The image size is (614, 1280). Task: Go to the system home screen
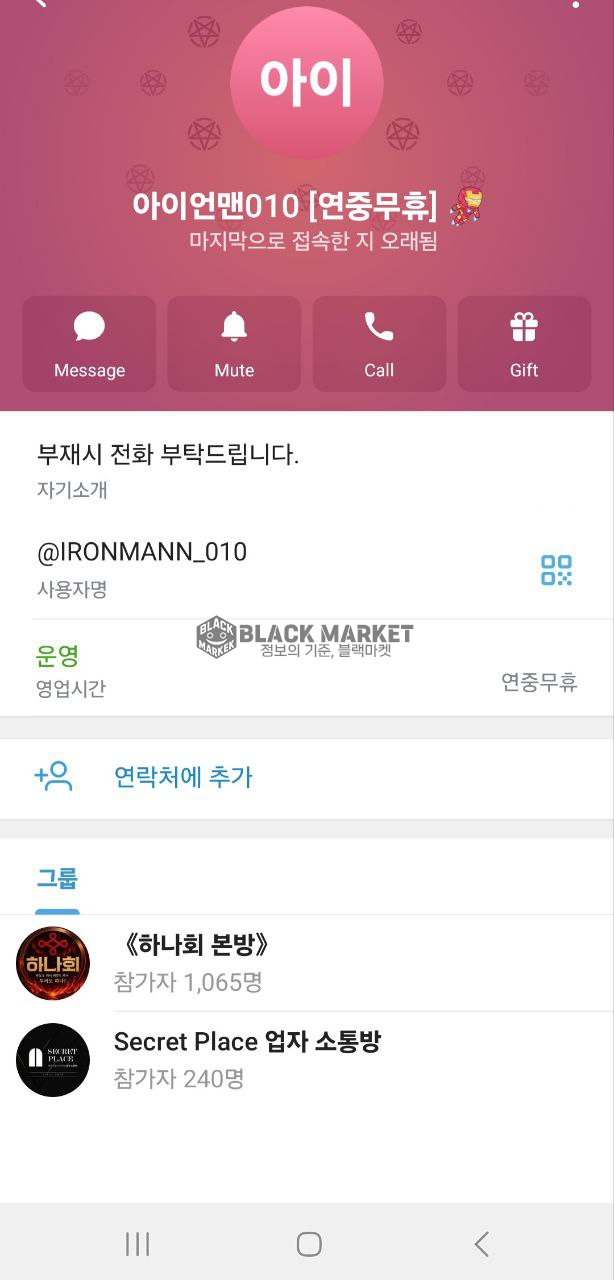(309, 1243)
